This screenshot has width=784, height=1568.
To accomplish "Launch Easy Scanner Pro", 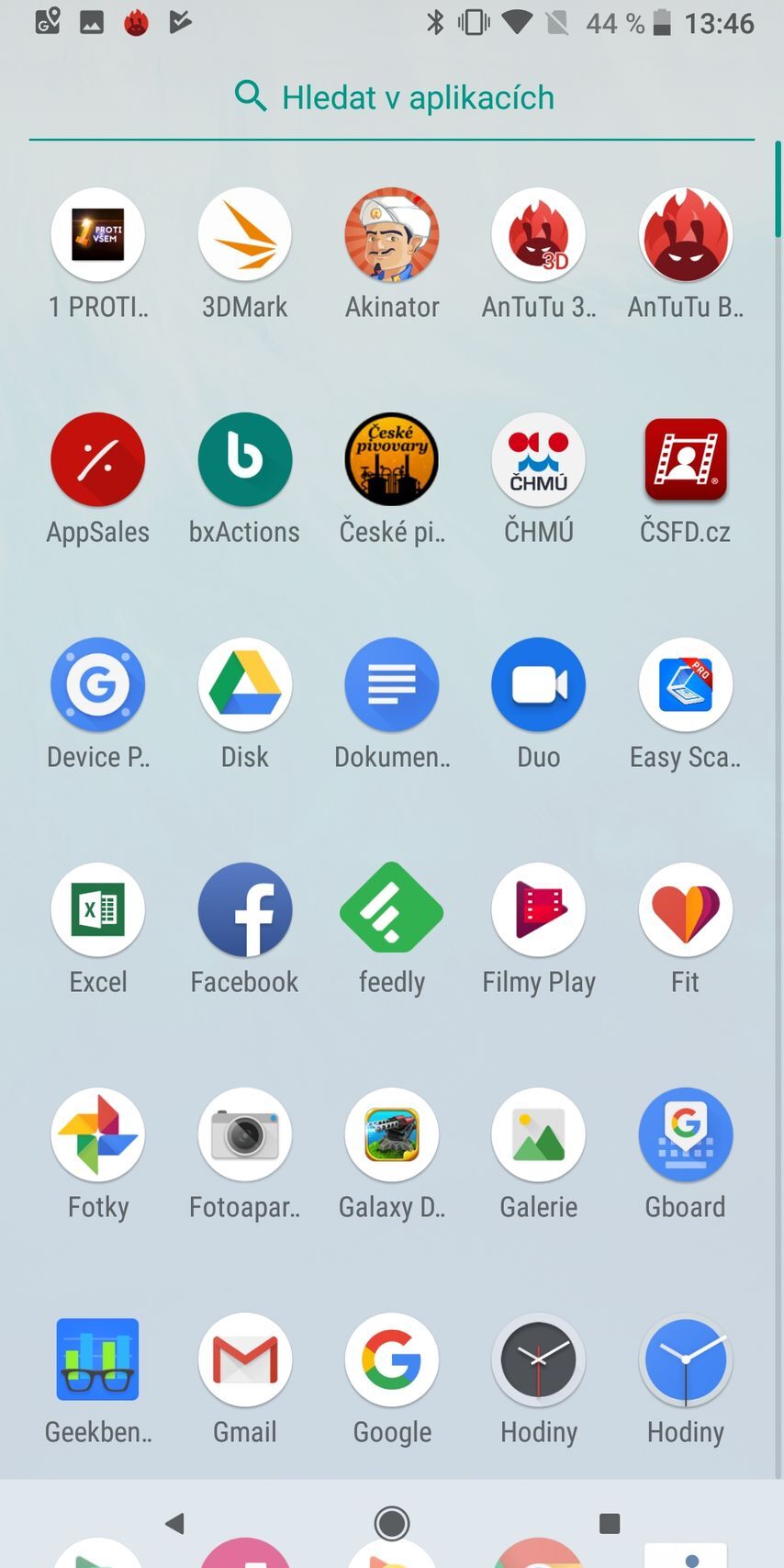I will [x=686, y=684].
